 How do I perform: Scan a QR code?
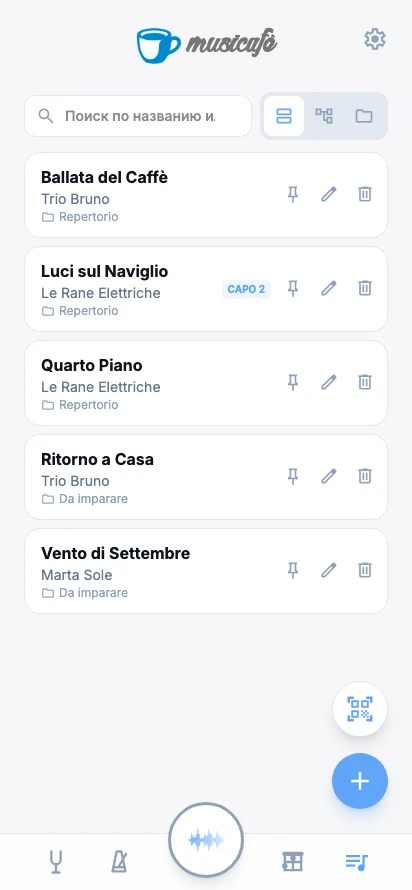pos(360,709)
